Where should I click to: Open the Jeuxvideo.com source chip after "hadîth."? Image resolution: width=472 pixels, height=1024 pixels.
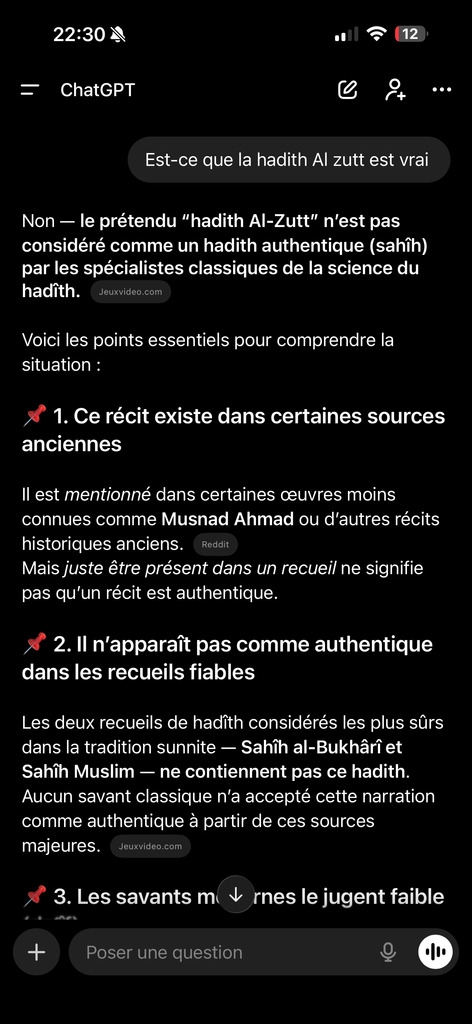(x=131, y=292)
